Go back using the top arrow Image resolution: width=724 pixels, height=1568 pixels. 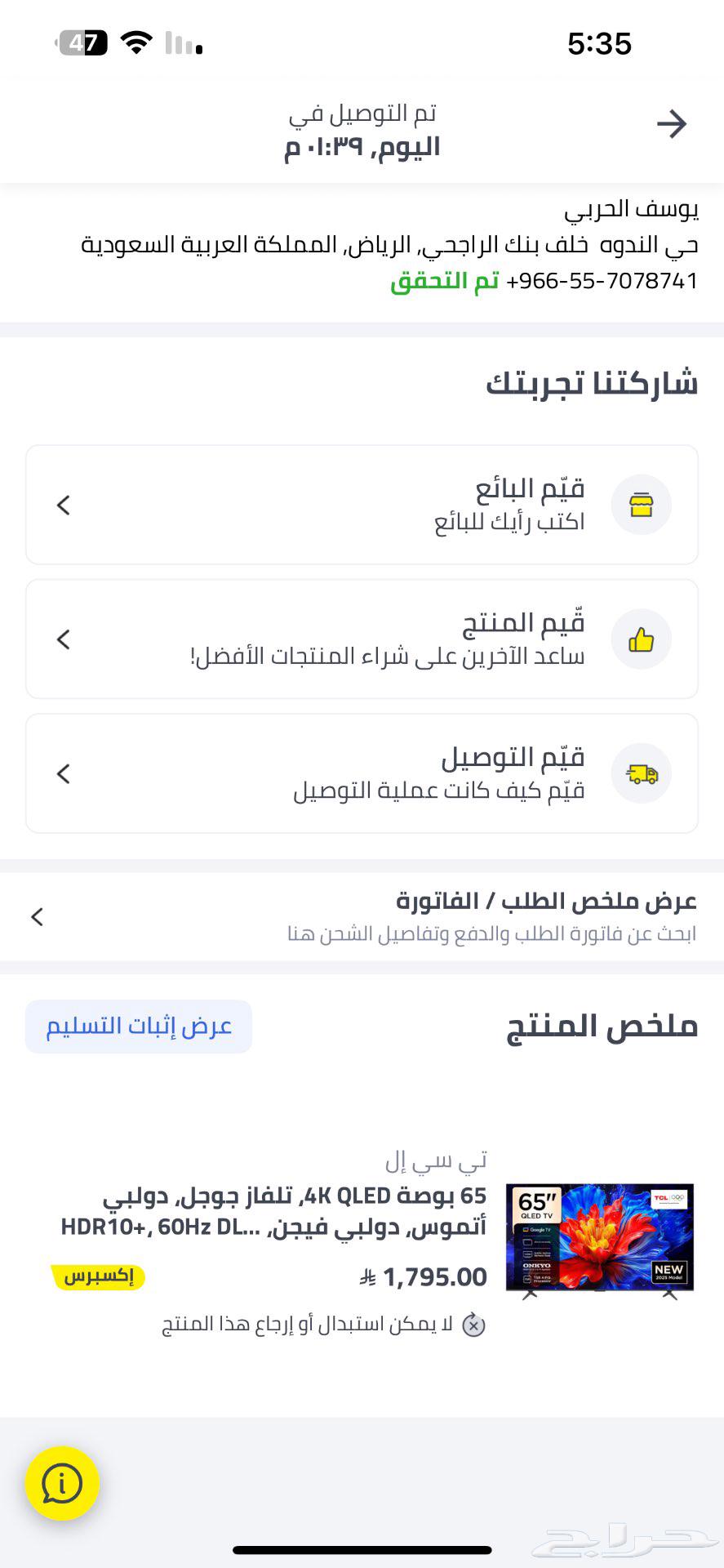coord(671,124)
